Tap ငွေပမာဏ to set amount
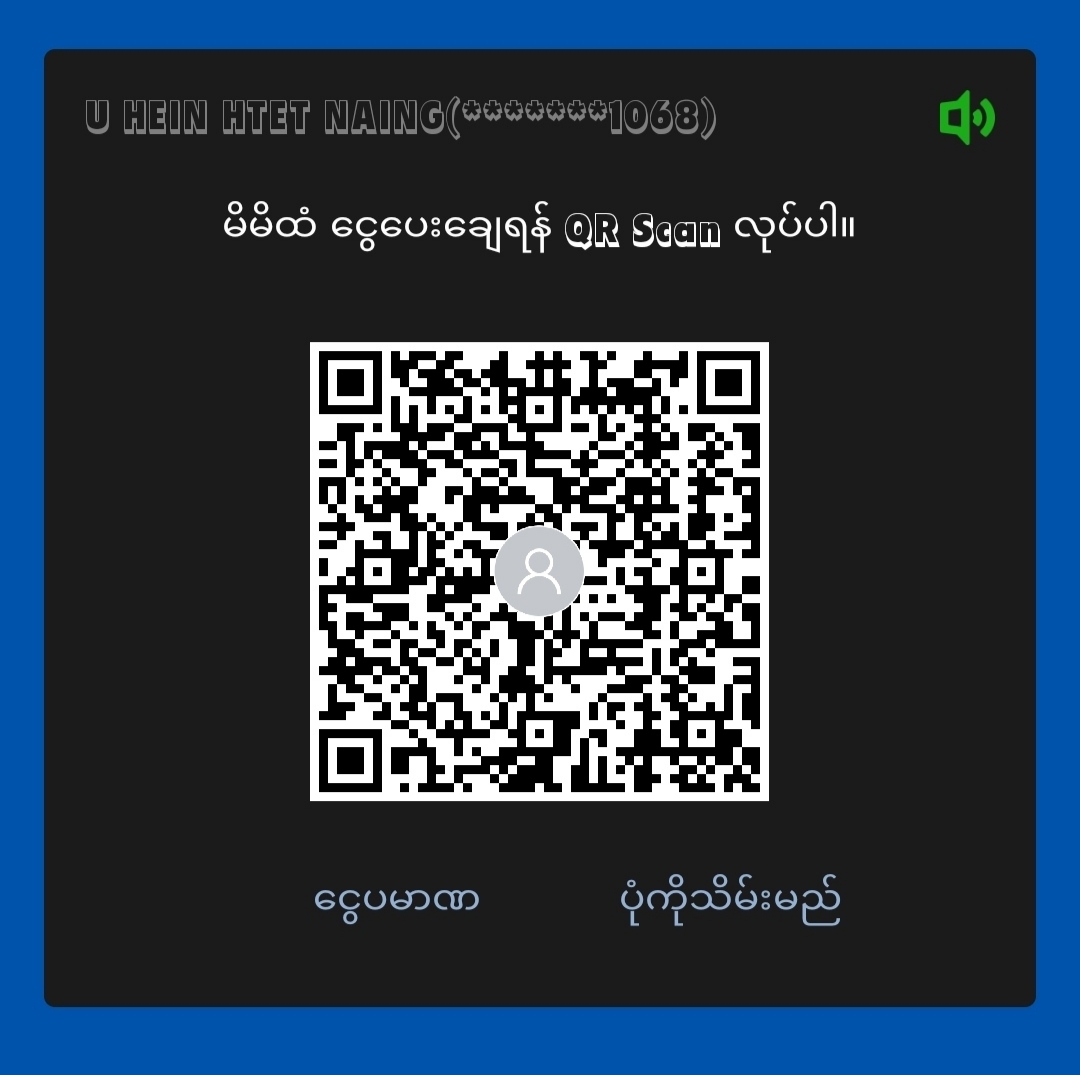 397,900
